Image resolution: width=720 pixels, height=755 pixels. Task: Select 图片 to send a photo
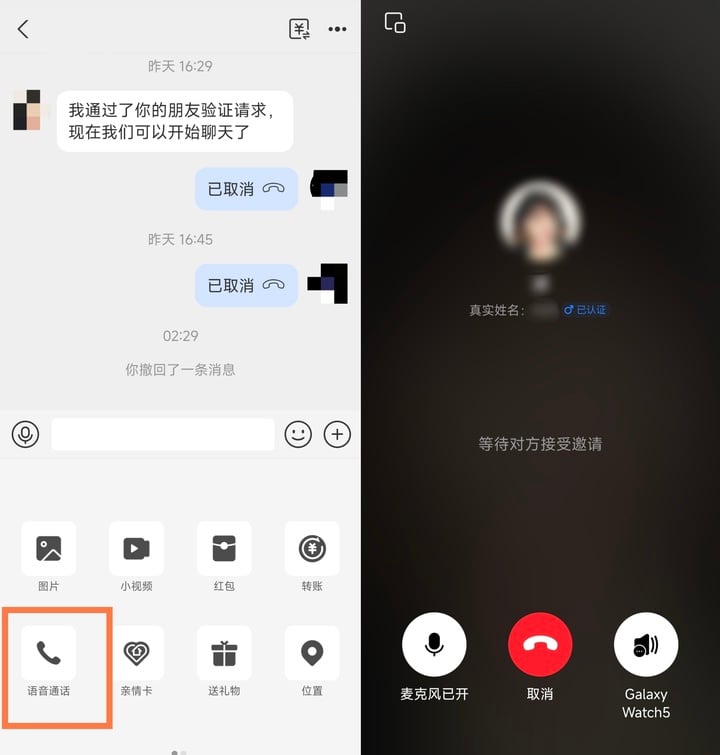48,549
